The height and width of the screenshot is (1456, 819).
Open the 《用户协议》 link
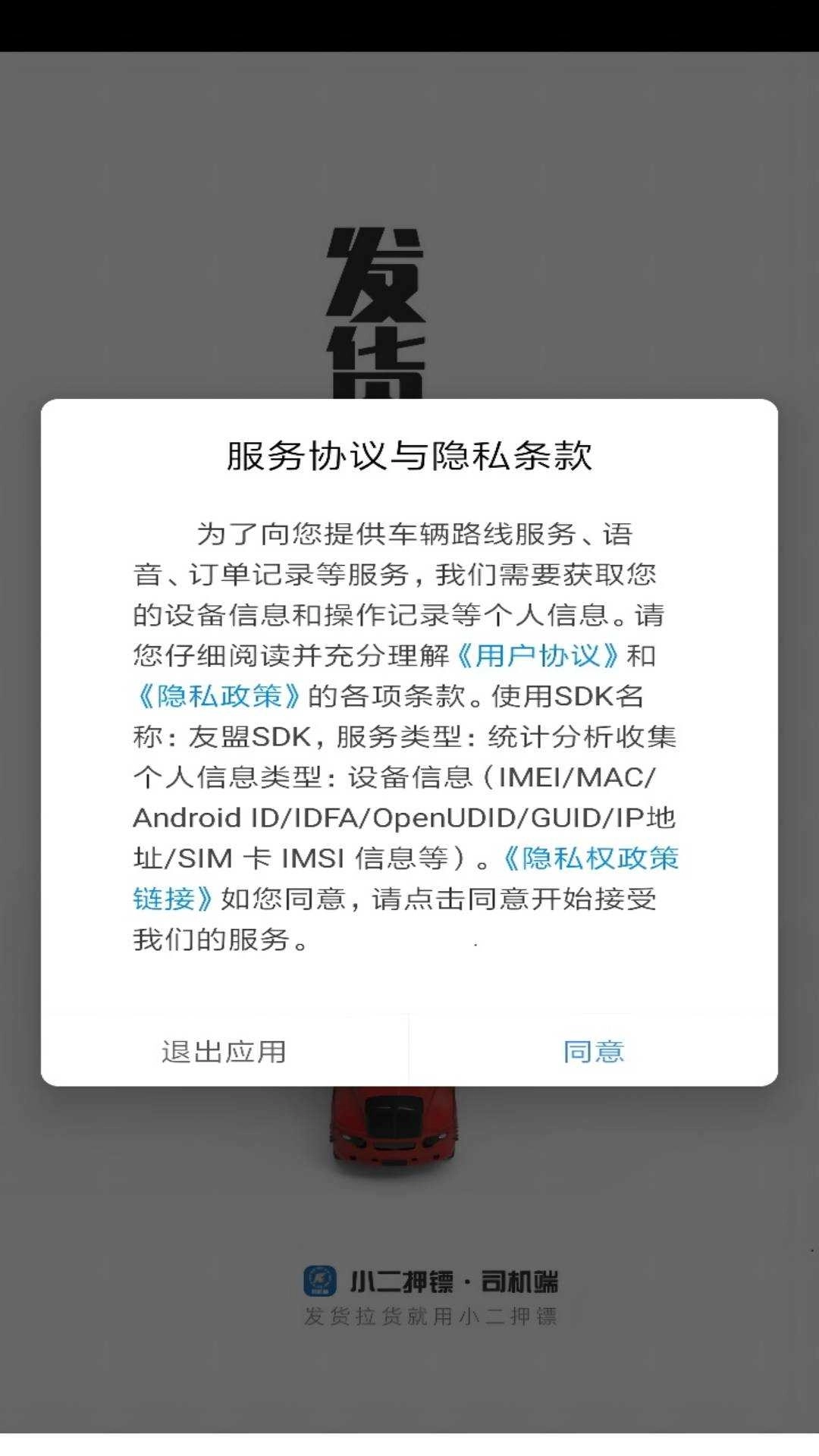(538, 655)
